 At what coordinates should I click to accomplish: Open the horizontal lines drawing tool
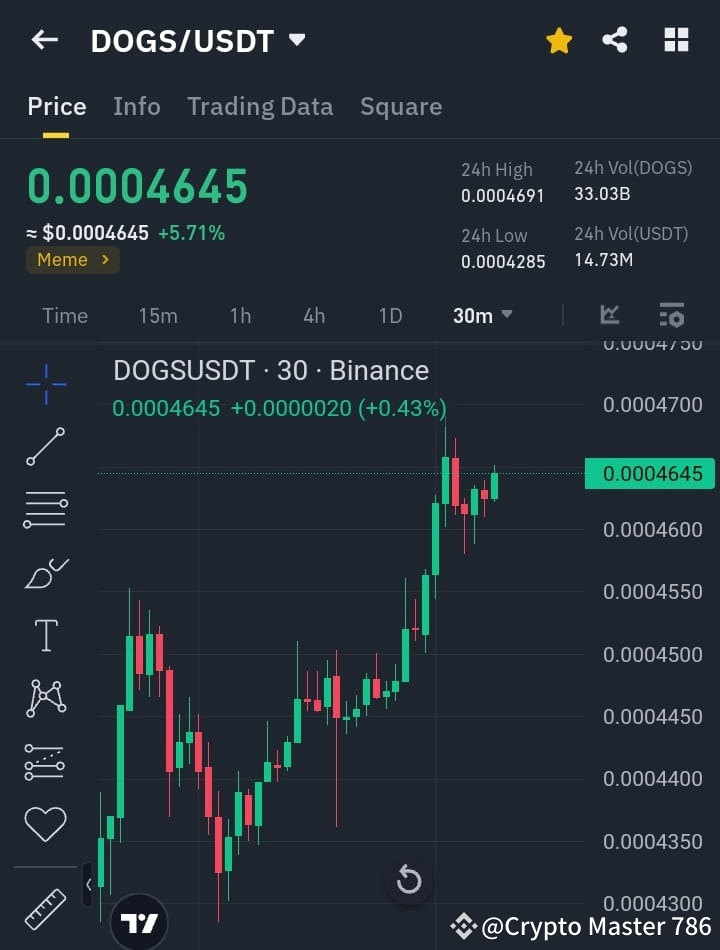(x=45, y=509)
